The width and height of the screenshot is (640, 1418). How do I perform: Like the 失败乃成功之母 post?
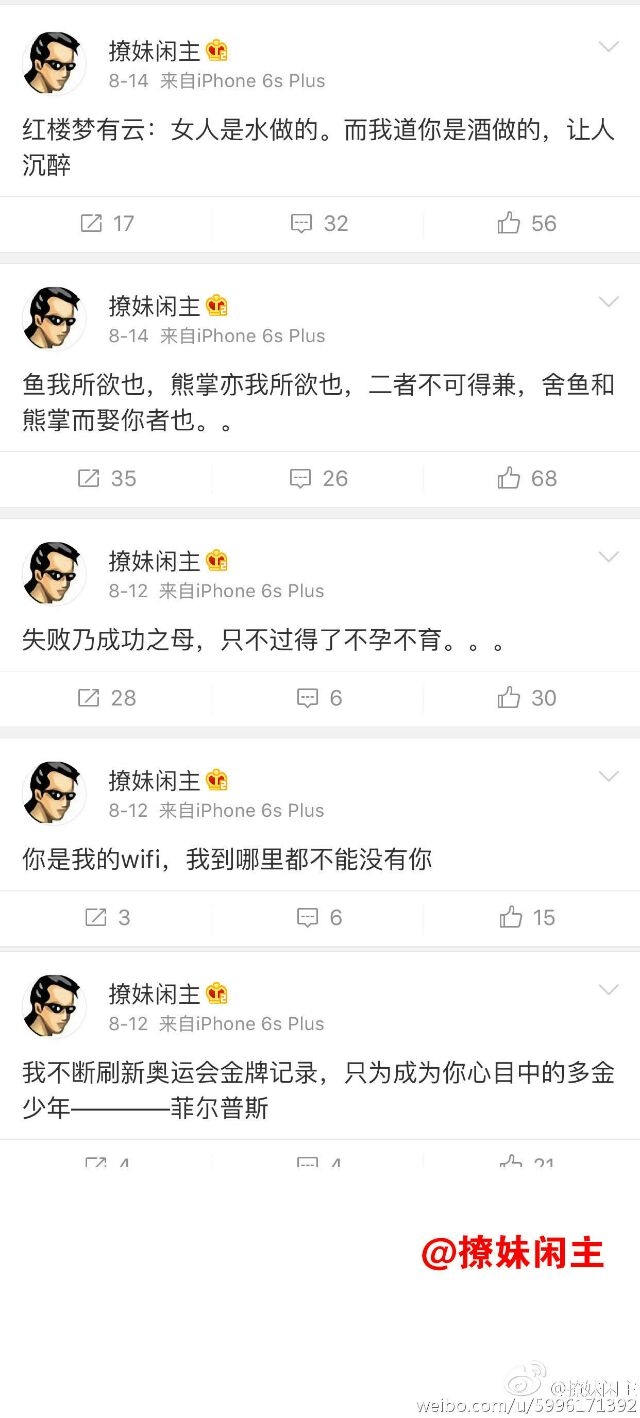tap(527, 697)
